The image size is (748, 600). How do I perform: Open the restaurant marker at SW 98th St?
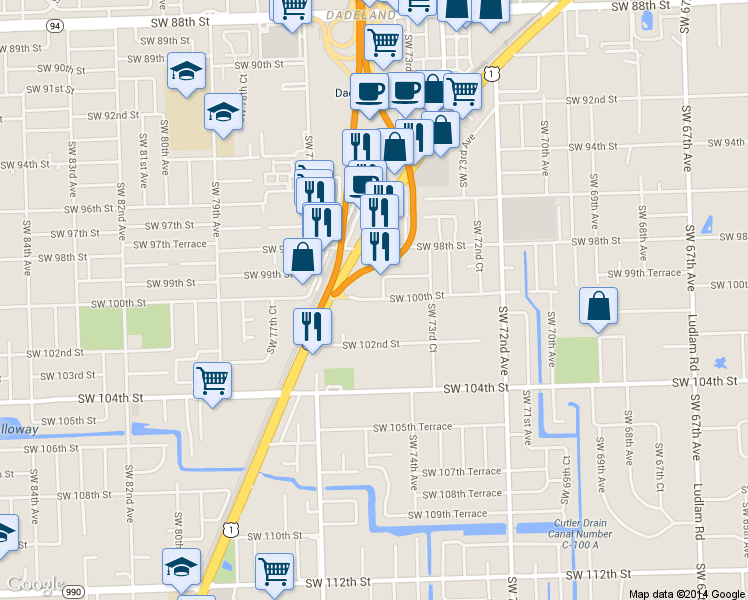380,246
